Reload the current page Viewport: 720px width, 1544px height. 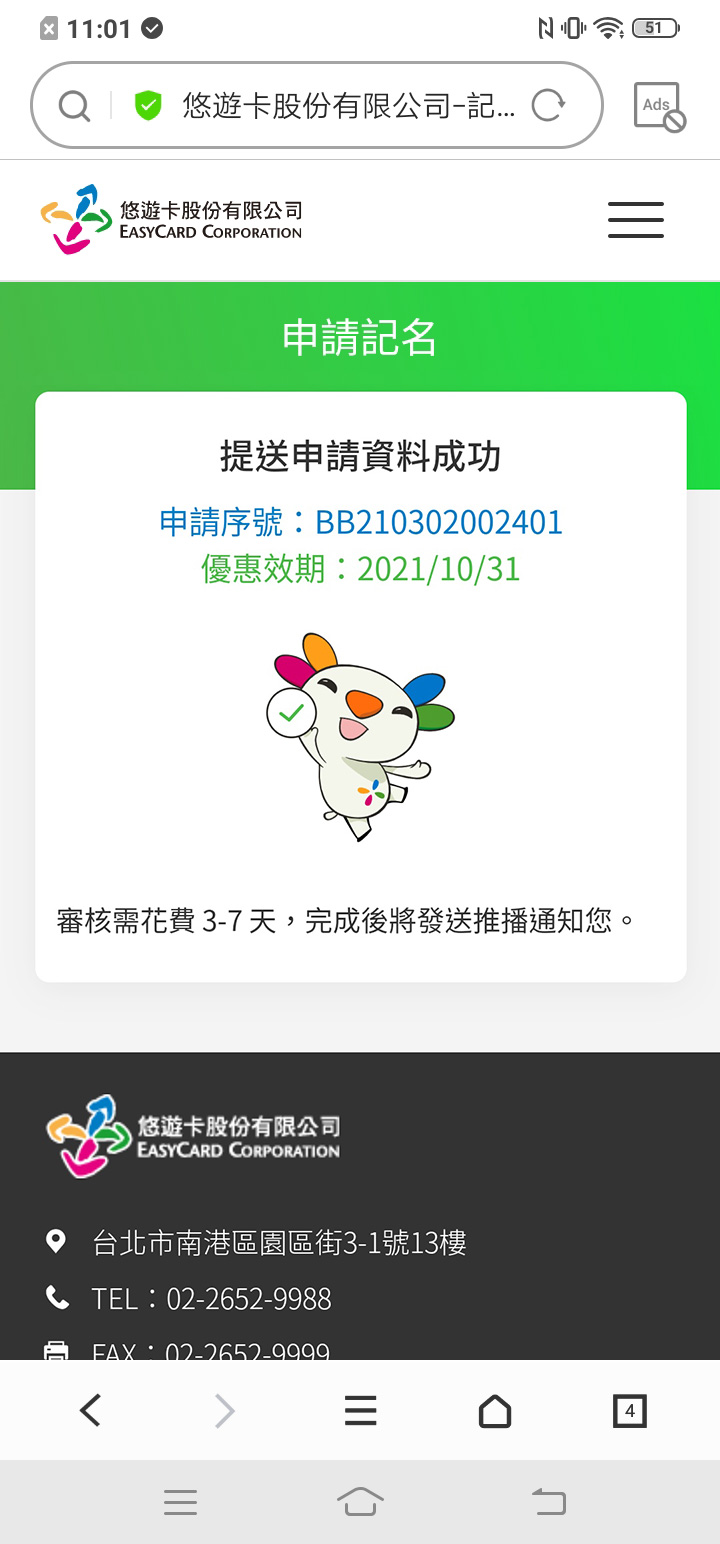coord(548,105)
